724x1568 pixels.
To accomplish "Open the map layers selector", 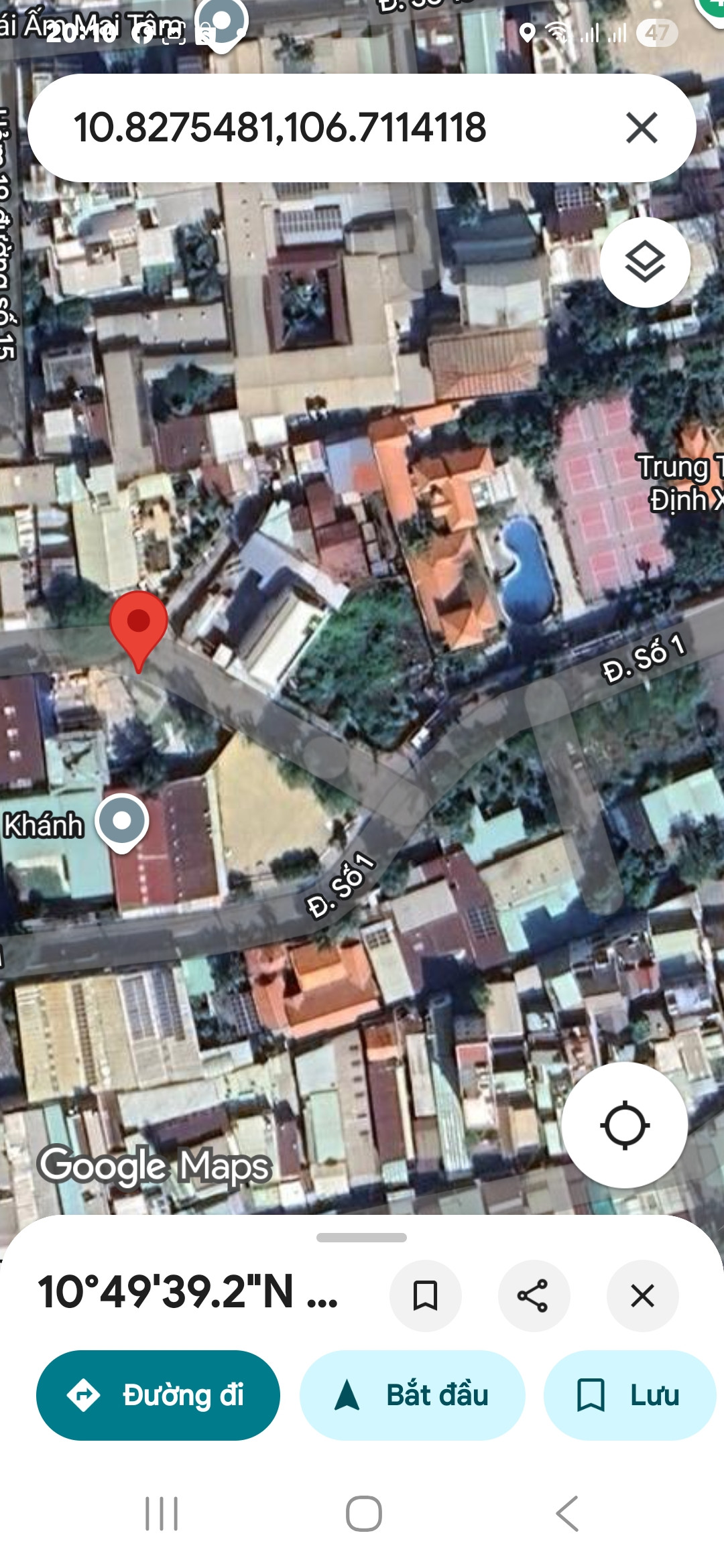I will tap(645, 262).
